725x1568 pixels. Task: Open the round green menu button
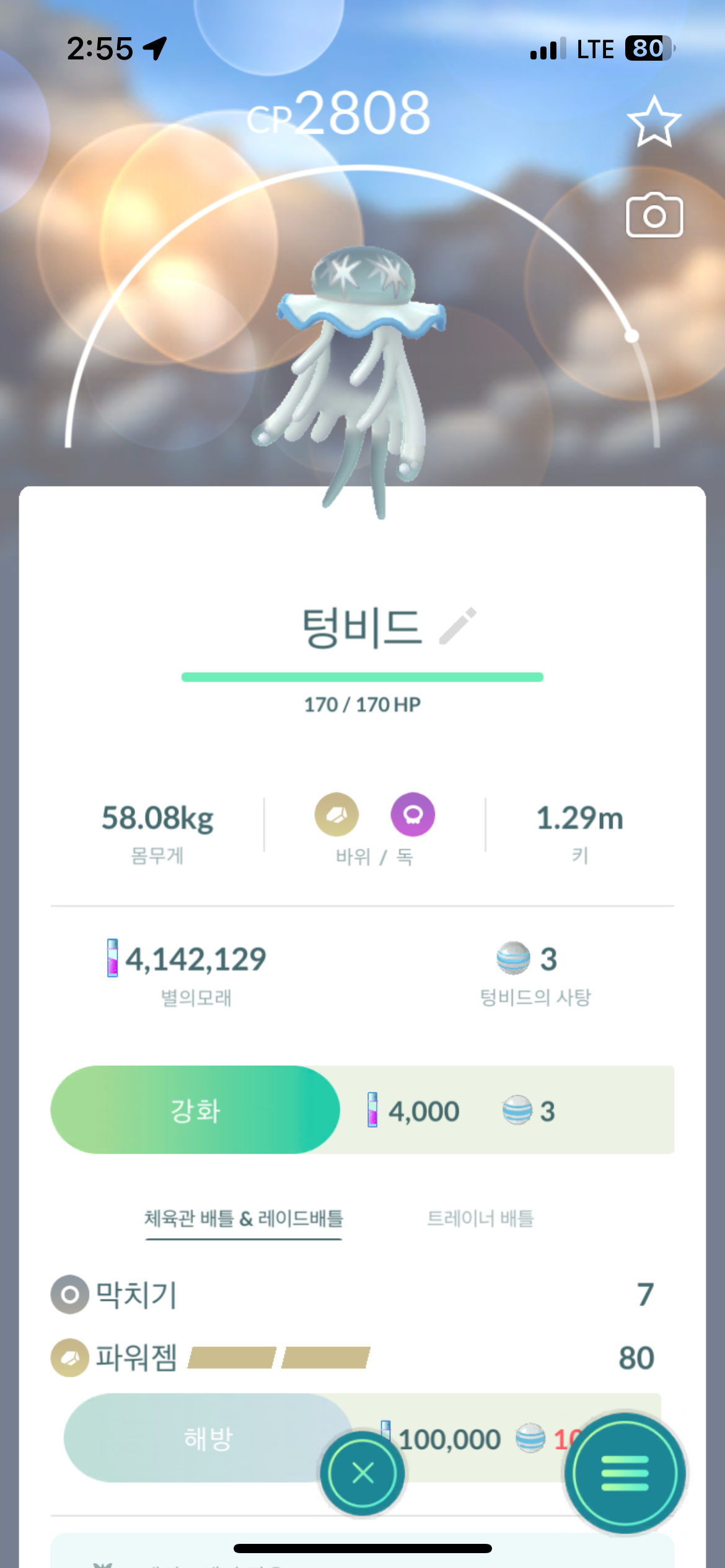tap(625, 1473)
